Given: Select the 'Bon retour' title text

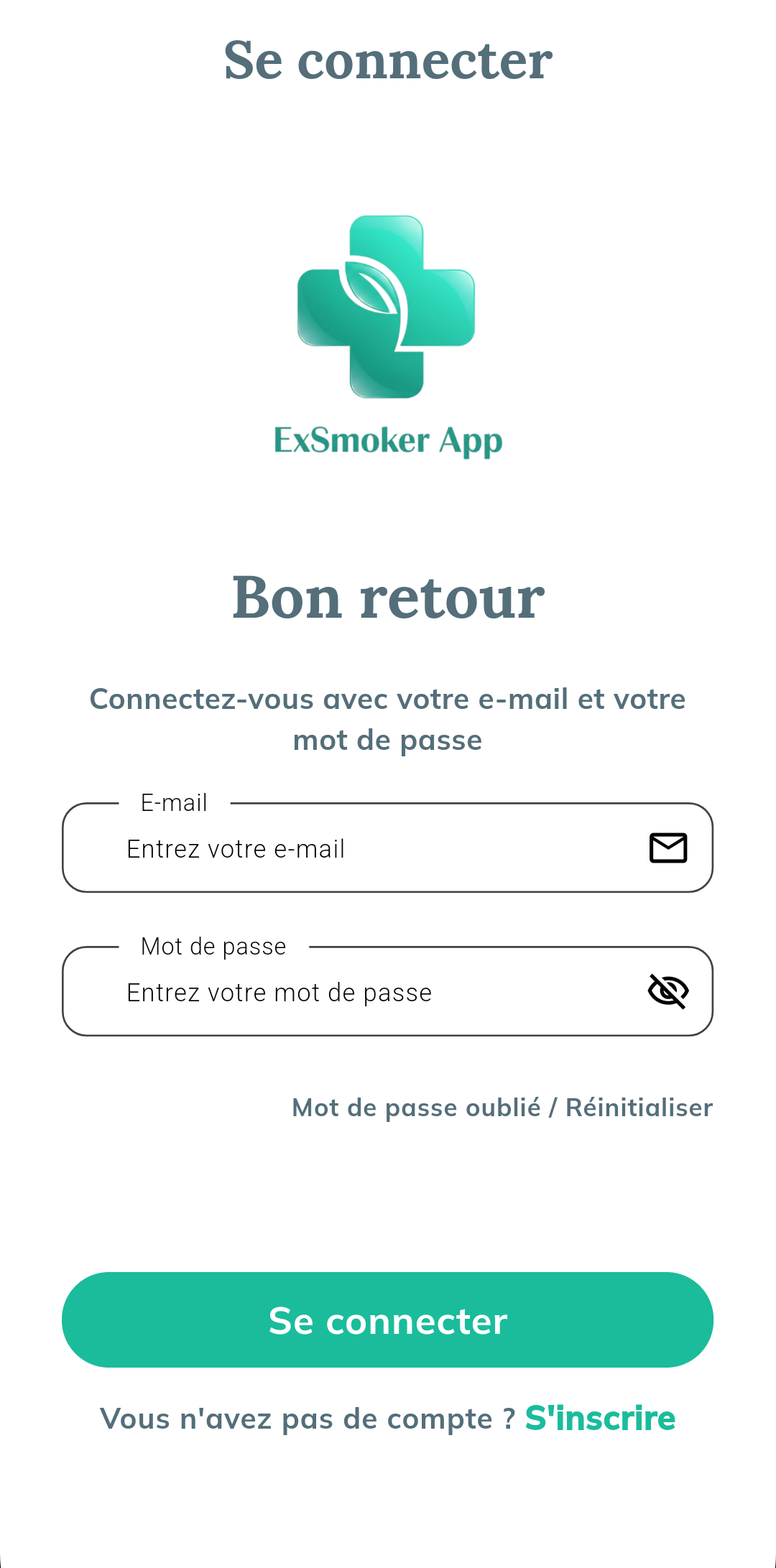Looking at the screenshot, I should (388, 598).
